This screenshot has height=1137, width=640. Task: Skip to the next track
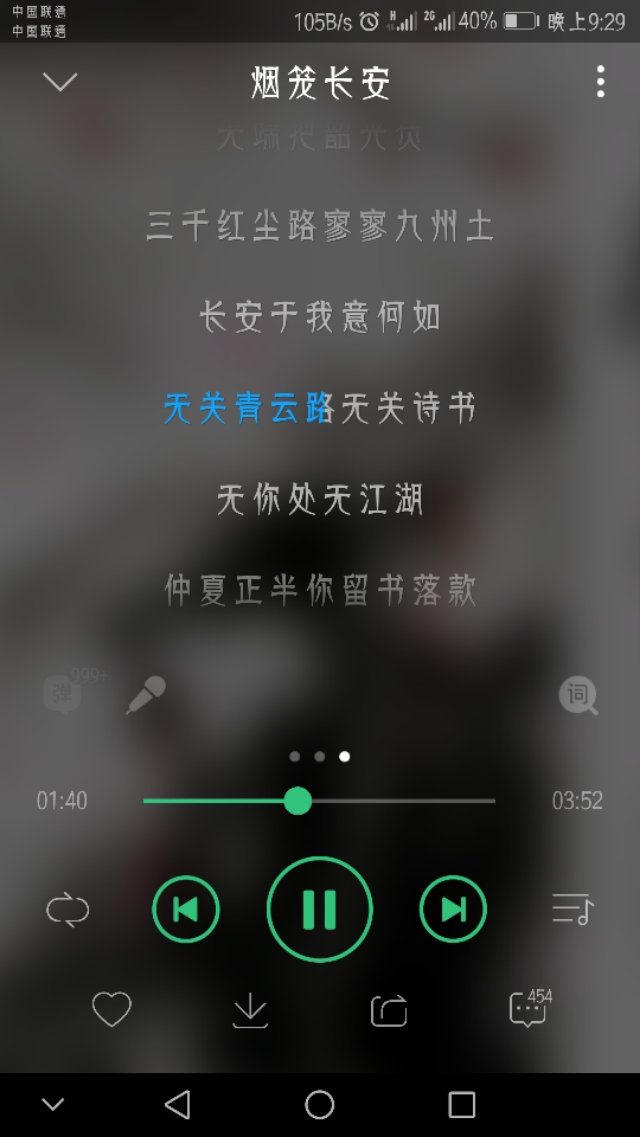pyautogui.click(x=453, y=909)
